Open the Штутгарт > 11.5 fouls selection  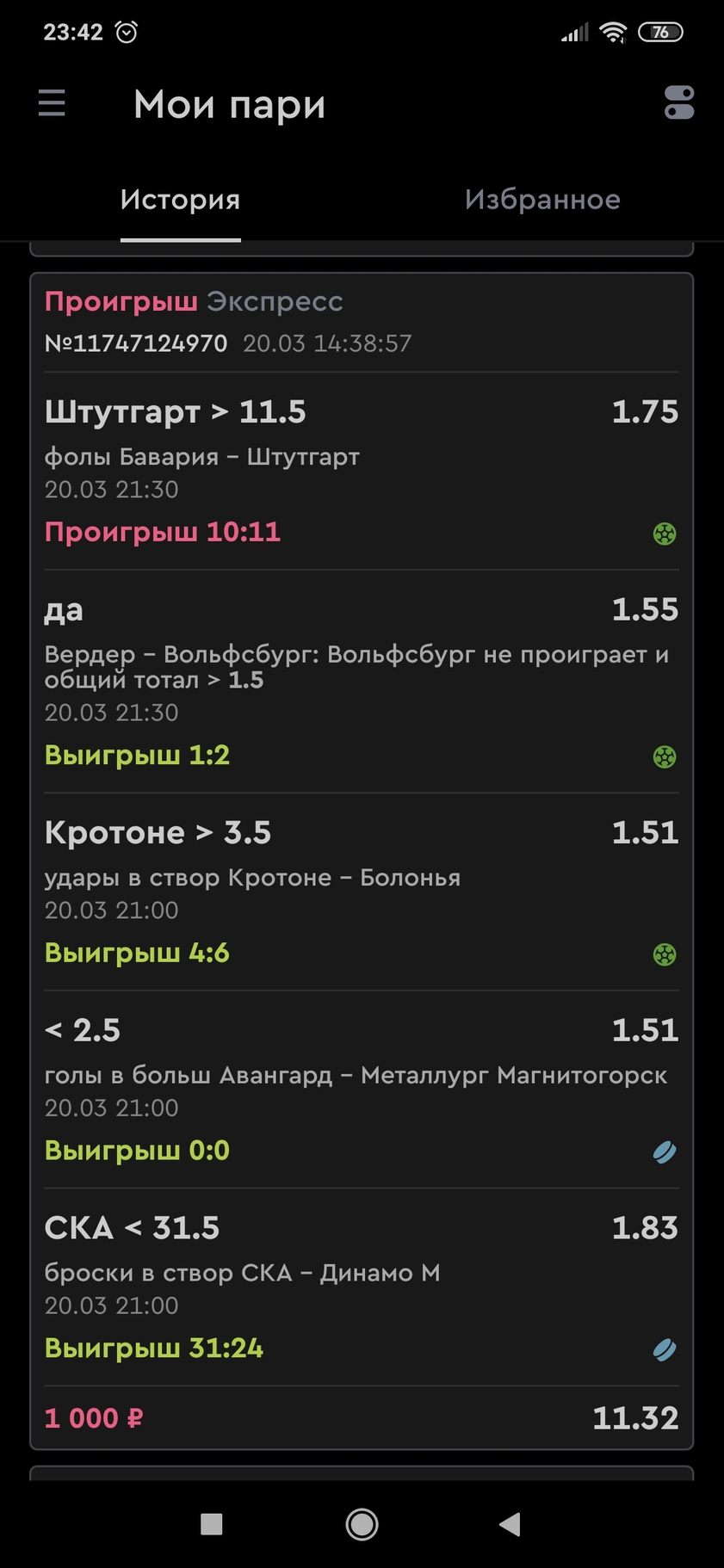click(x=361, y=470)
